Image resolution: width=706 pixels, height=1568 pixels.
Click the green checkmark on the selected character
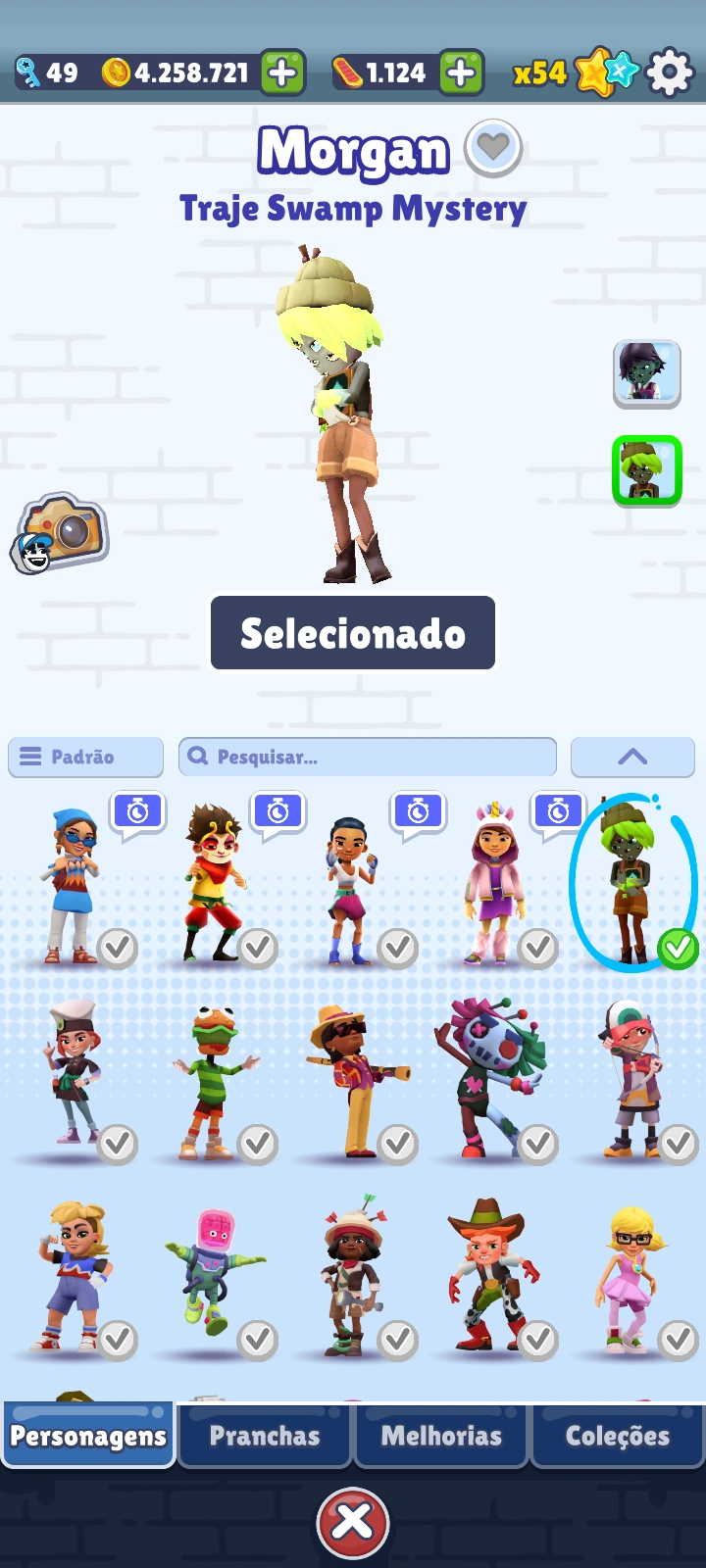tap(680, 947)
